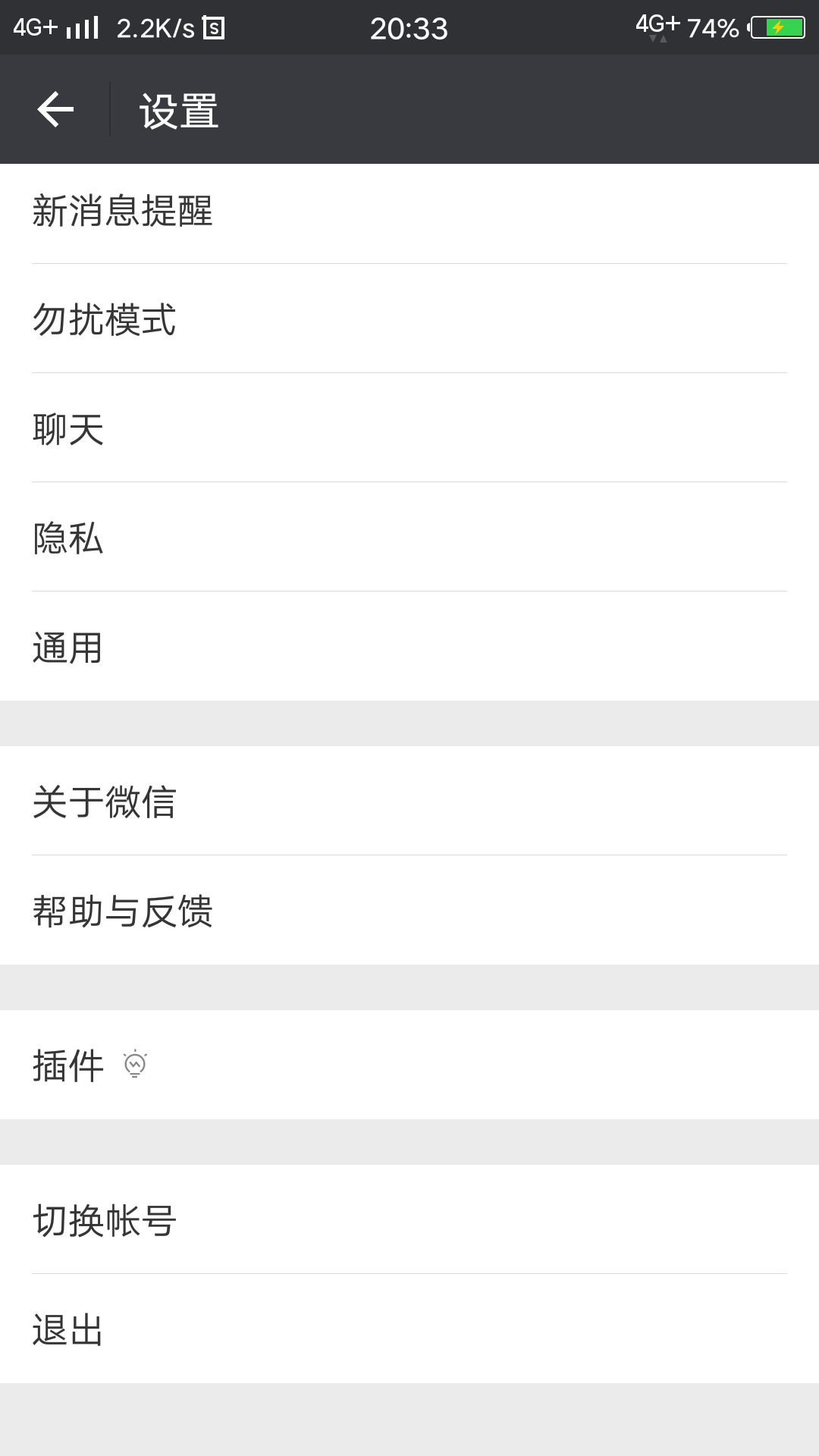Viewport: 819px width, 1456px height.
Task: Tap the 设置 title in the header
Action: pos(179,109)
